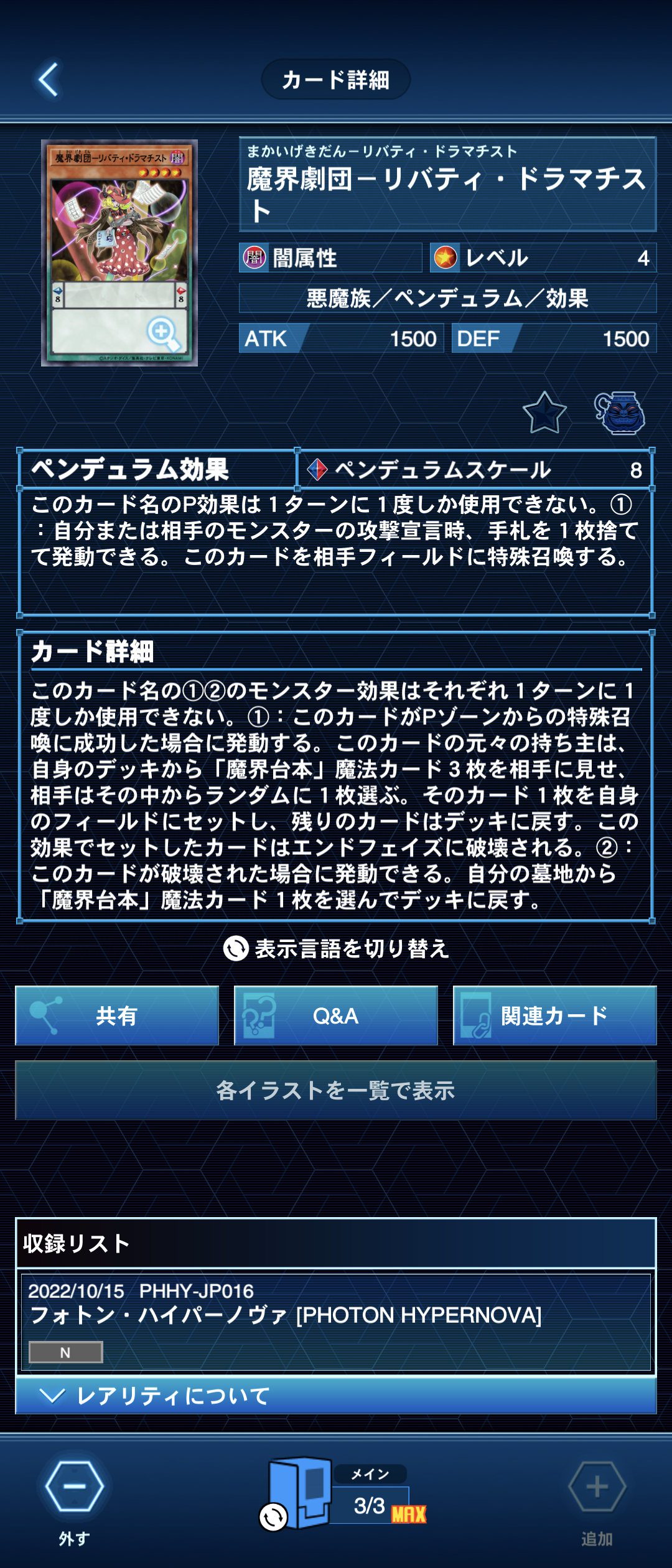Switch display language with 表示言語を切り替え
This screenshot has width=672, height=1568.
tap(336, 949)
